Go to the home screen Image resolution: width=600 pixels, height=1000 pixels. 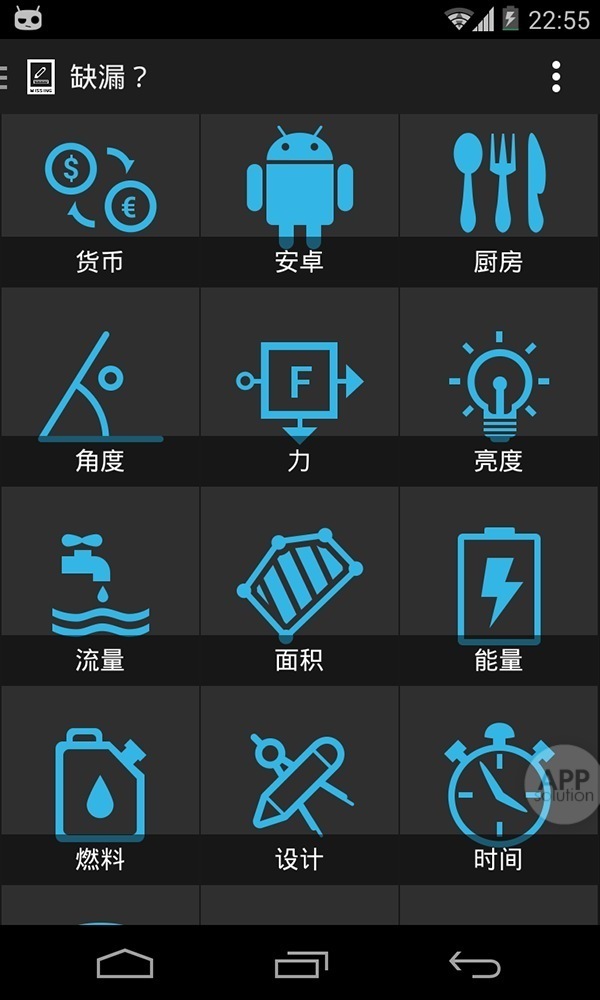[125, 963]
